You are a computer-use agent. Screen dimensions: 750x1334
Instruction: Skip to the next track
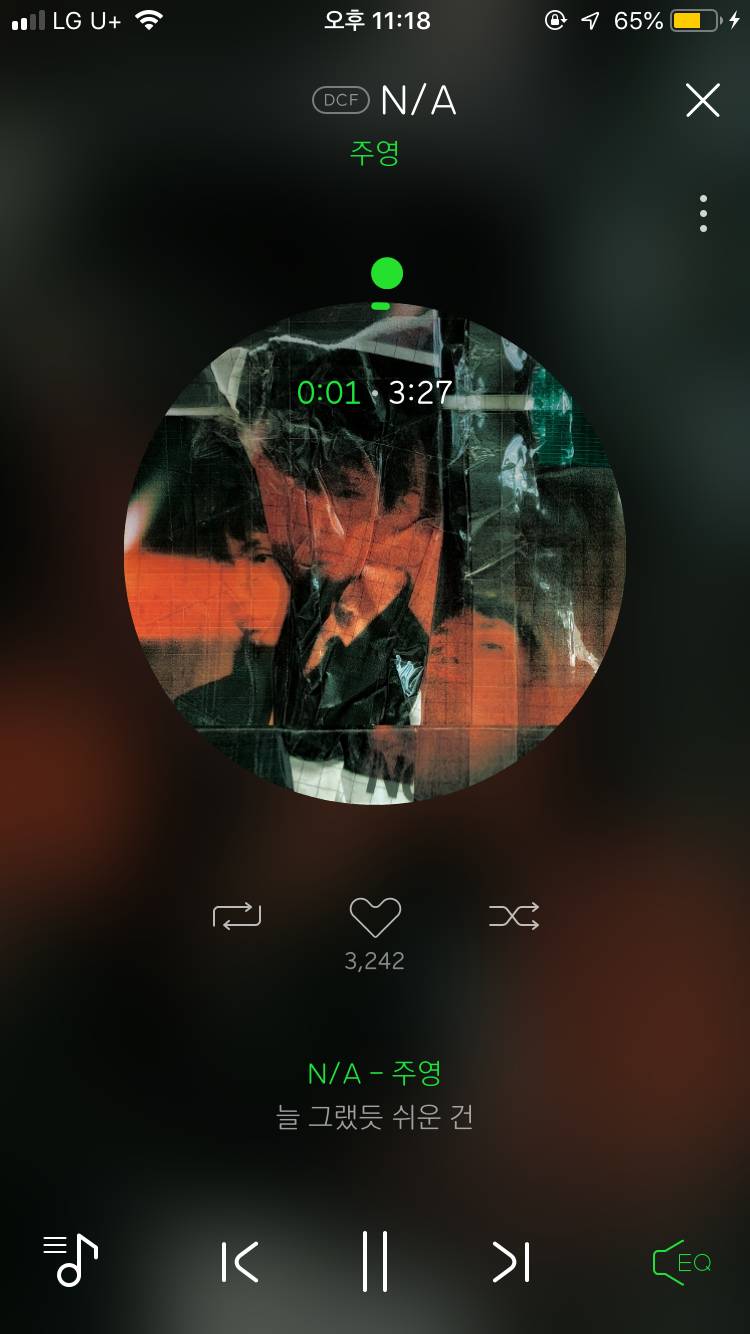pyautogui.click(x=510, y=1263)
